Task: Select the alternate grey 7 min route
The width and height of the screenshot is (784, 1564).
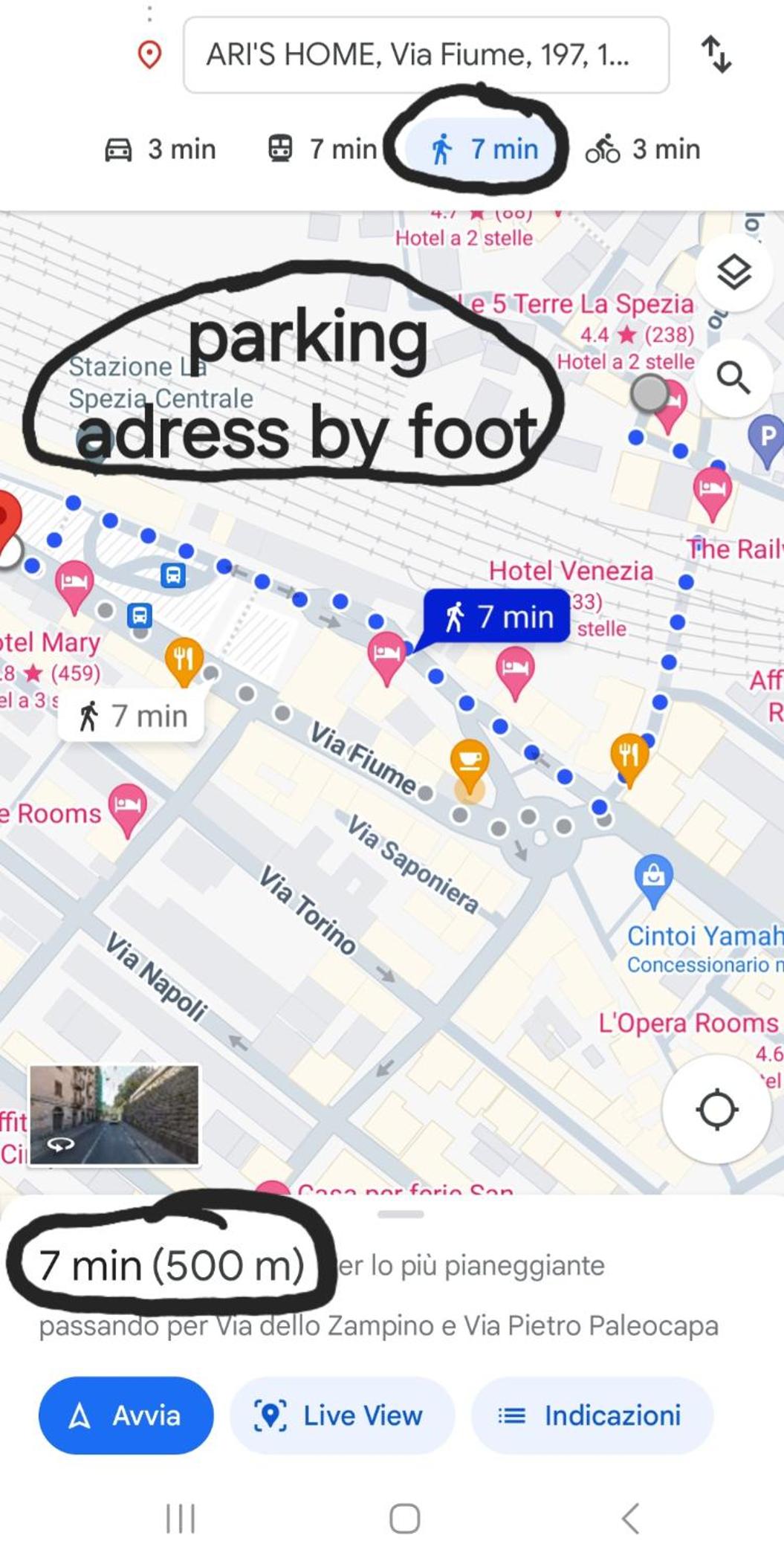Action: coord(132,716)
